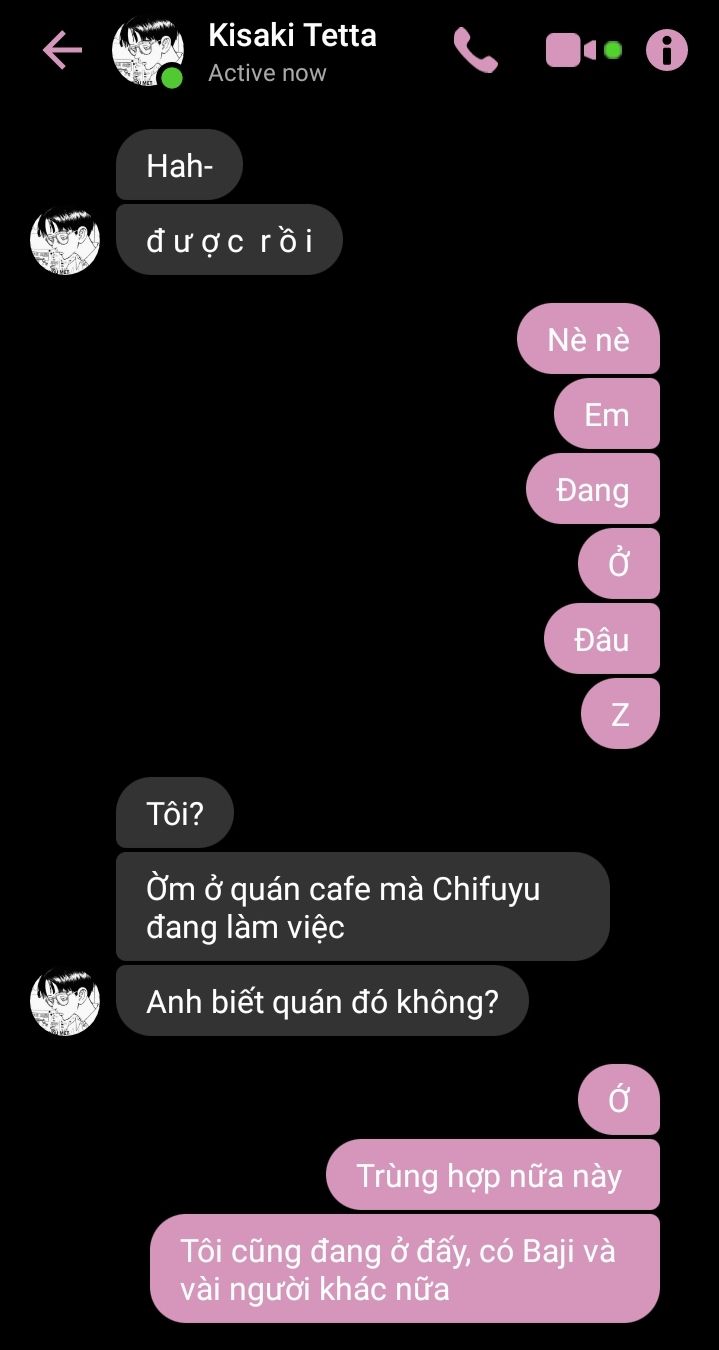The image size is (719, 1350).
Task: Open conversation info icon
Action: click(x=667, y=50)
